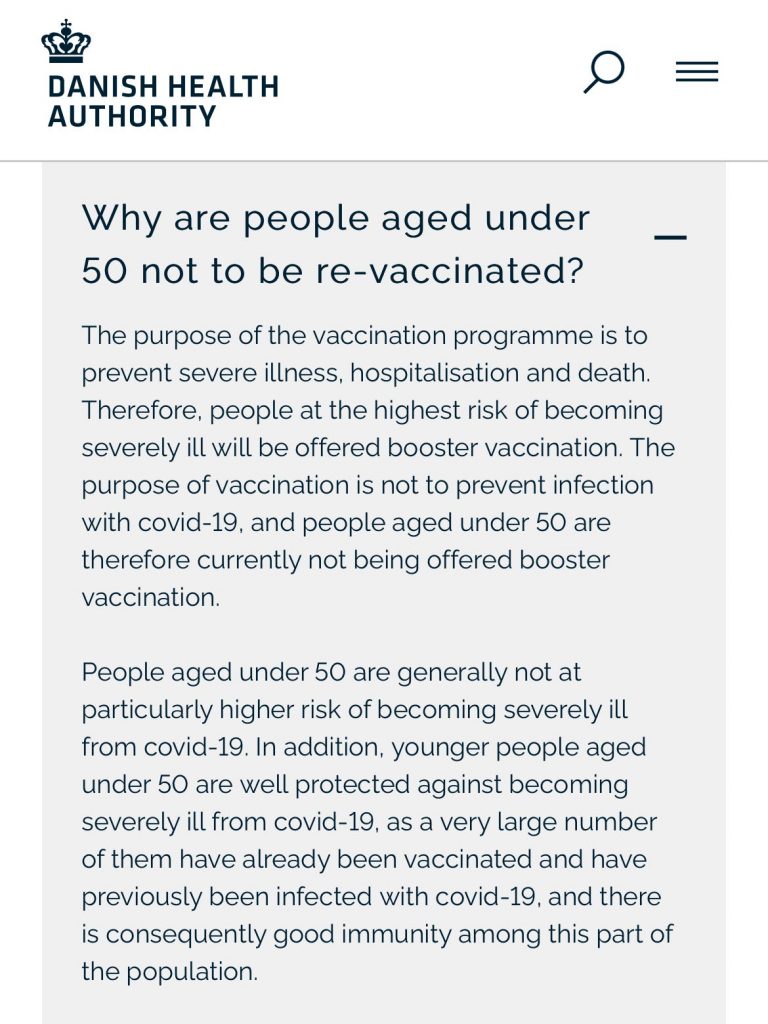Click the minus sign beside the question heading
Image resolution: width=768 pixels, height=1024 pixels.
pos(671,237)
